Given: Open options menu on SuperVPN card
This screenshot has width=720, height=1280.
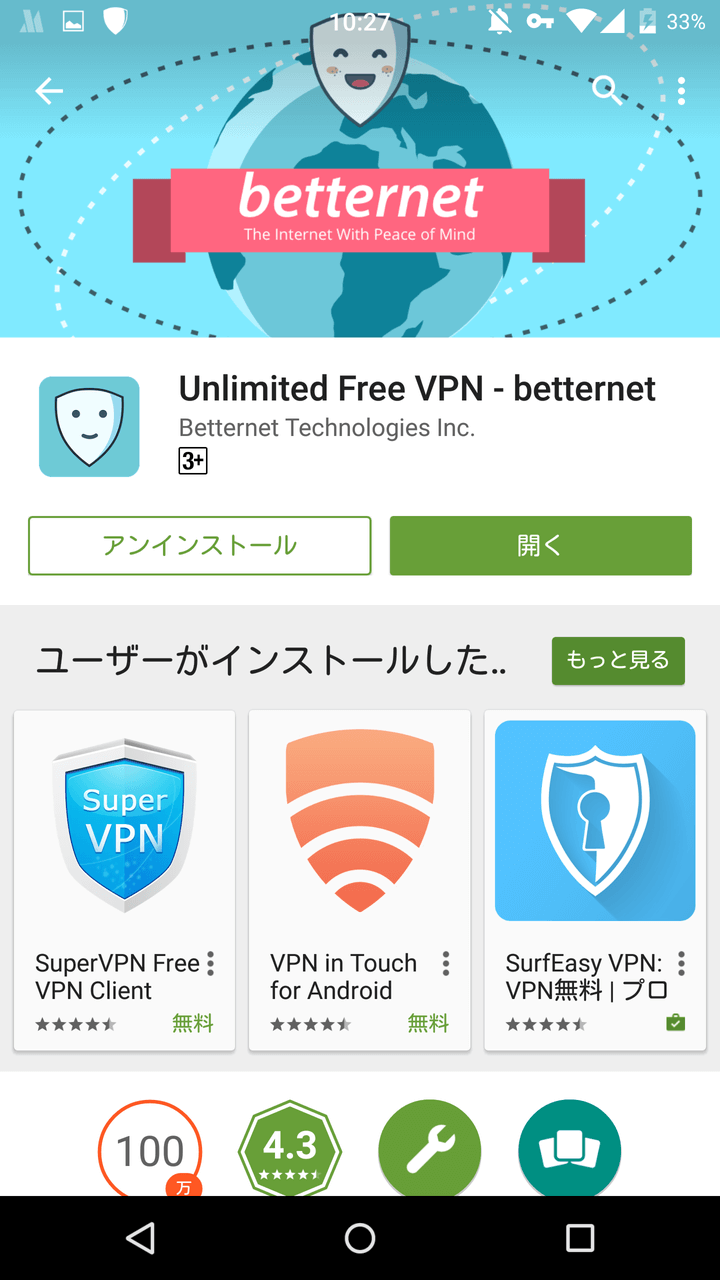Looking at the screenshot, I should [x=210, y=964].
